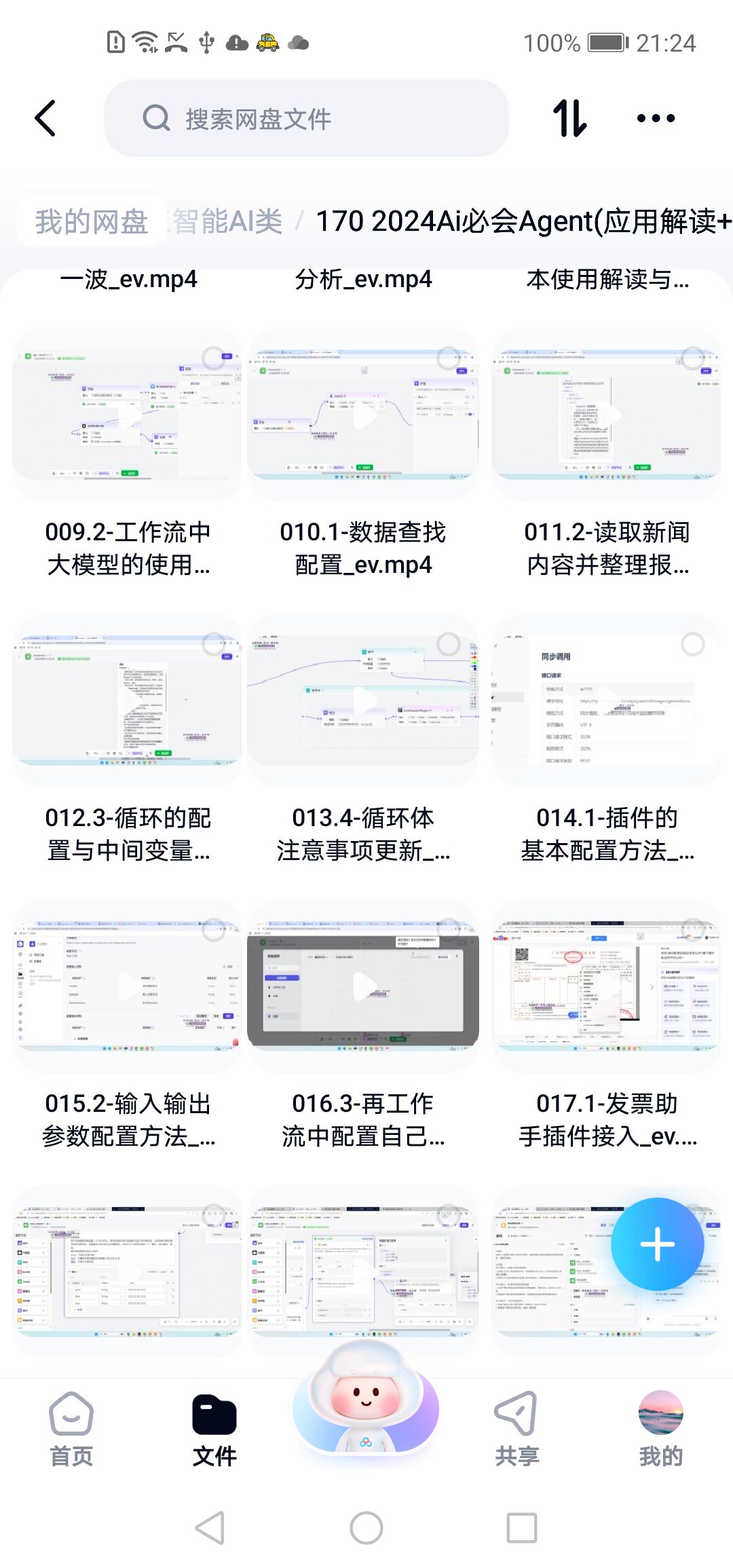Open video 010.1-数据查找配置_ev.mp4
The width and height of the screenshot is (733, 1568).
(363, 415)
